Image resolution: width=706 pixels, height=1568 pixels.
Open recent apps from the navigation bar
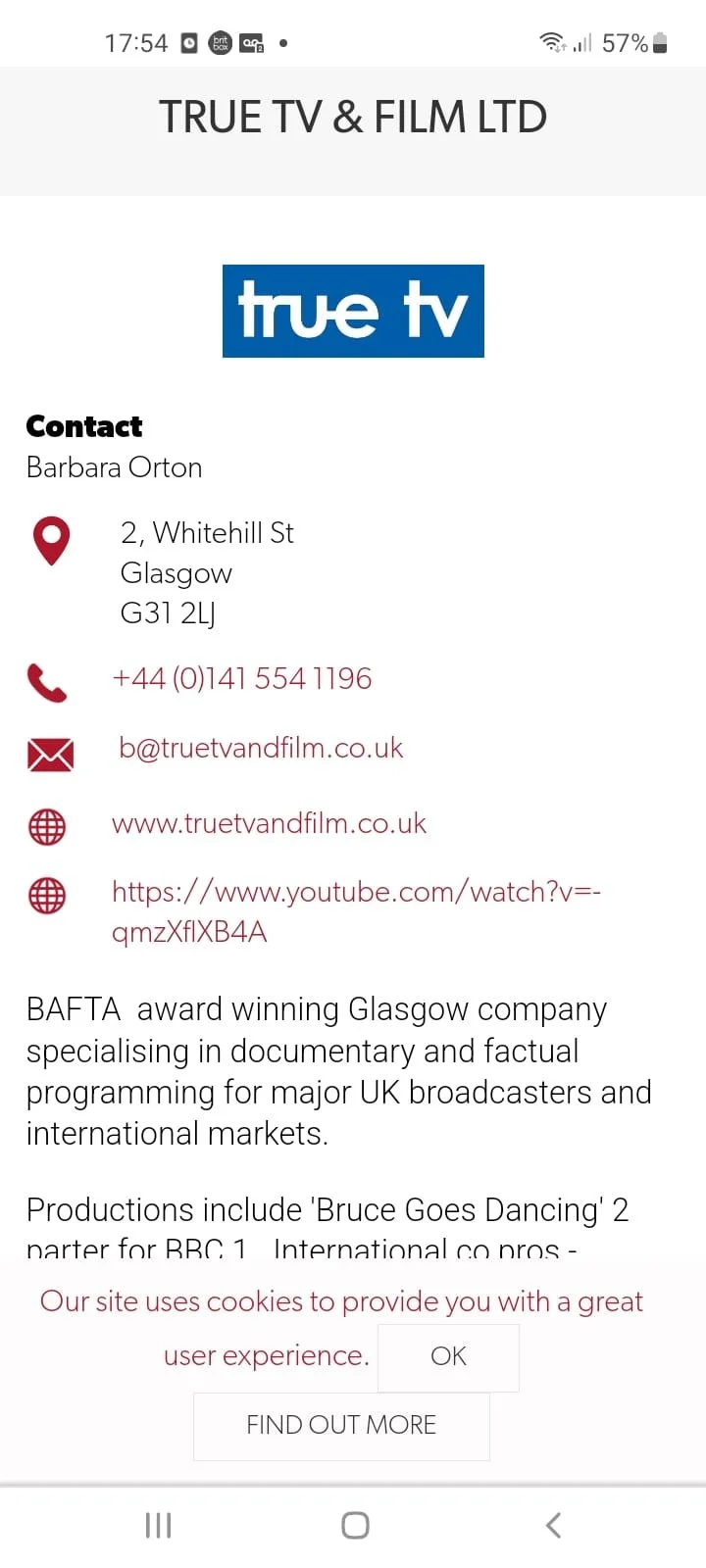(158, 1525)
